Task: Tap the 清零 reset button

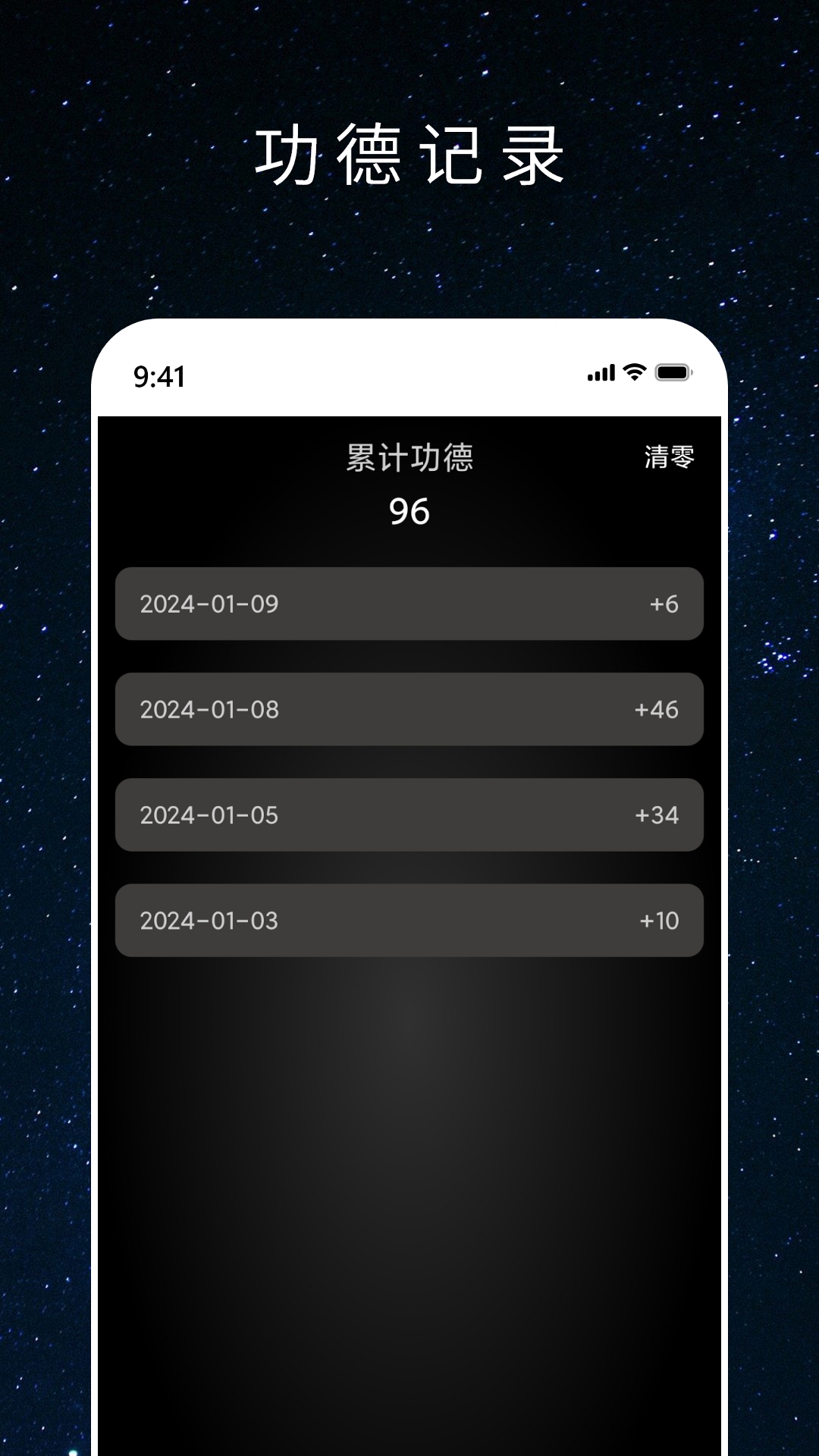Action: pos(667,459)
